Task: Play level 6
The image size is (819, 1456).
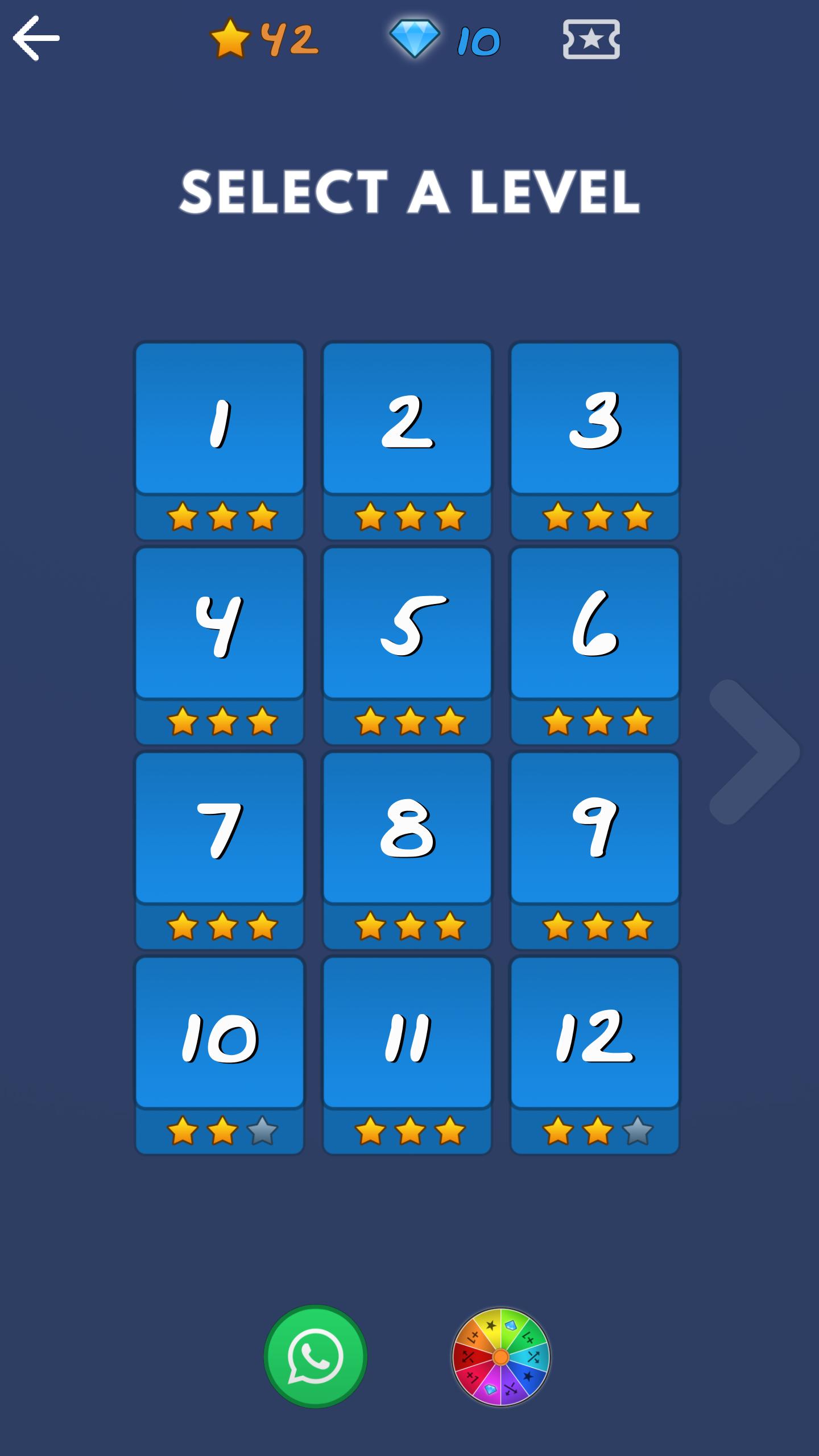Action: pyautogui.click(x=595, y=646)
